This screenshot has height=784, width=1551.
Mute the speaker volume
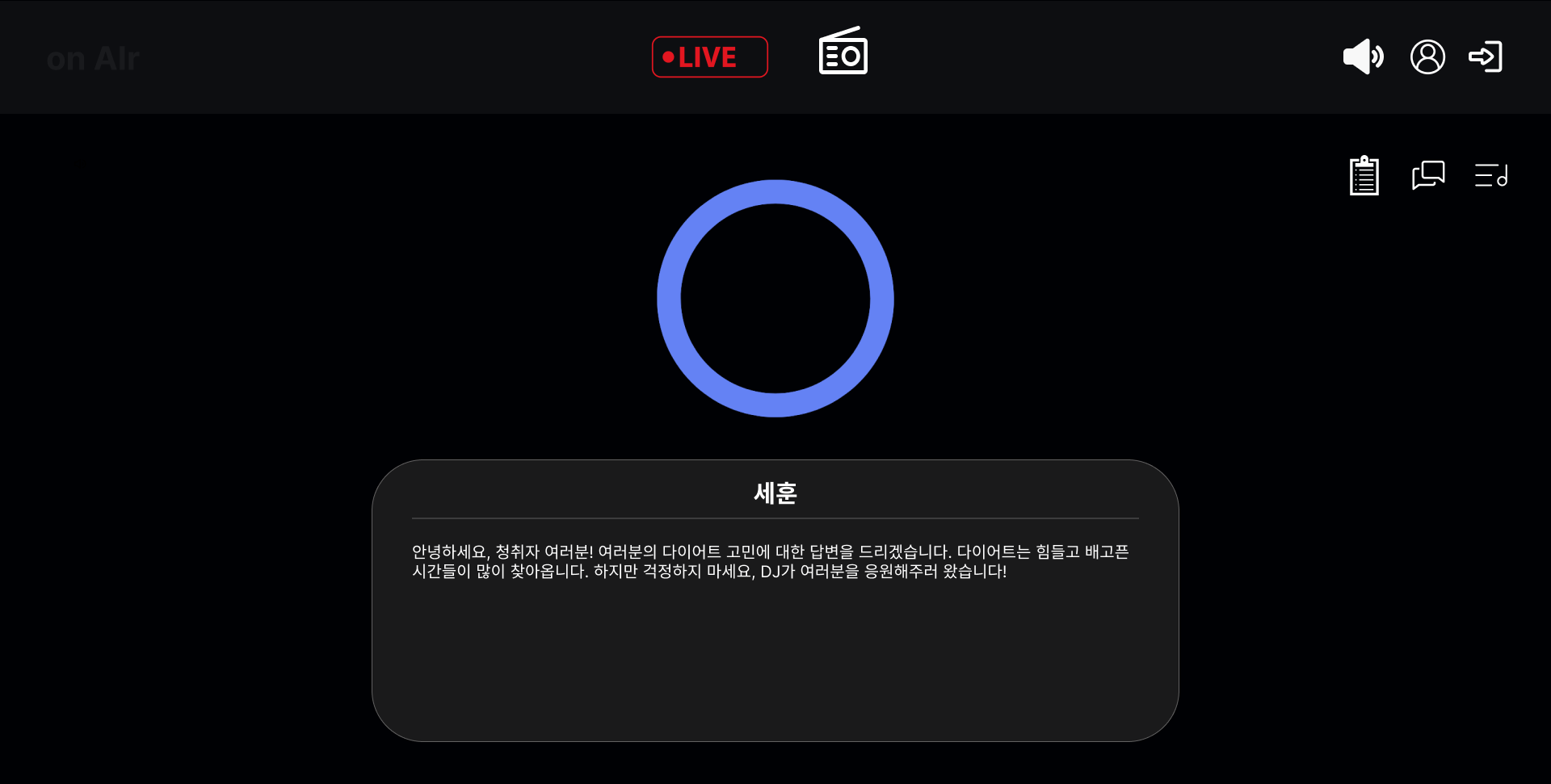point(1363,57)
